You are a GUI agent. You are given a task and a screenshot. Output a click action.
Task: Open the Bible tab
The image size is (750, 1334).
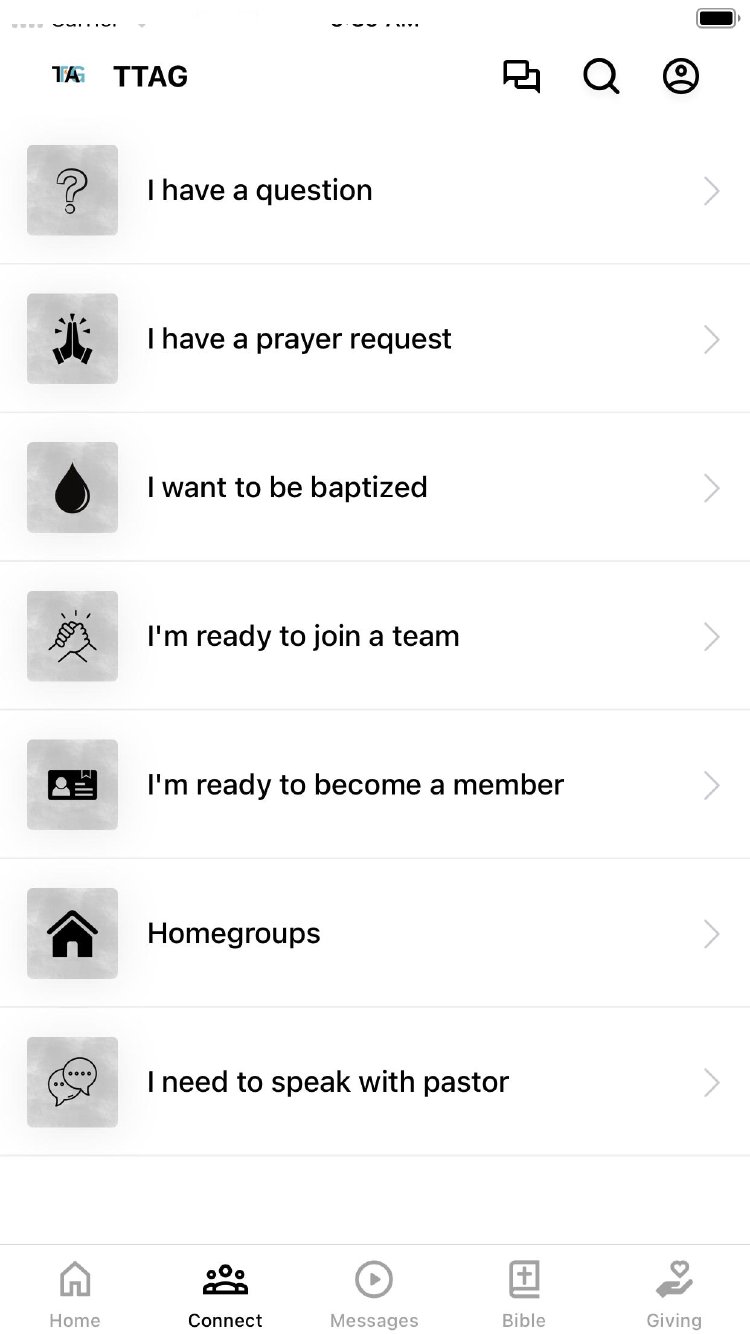click(x=524, y=1294)
